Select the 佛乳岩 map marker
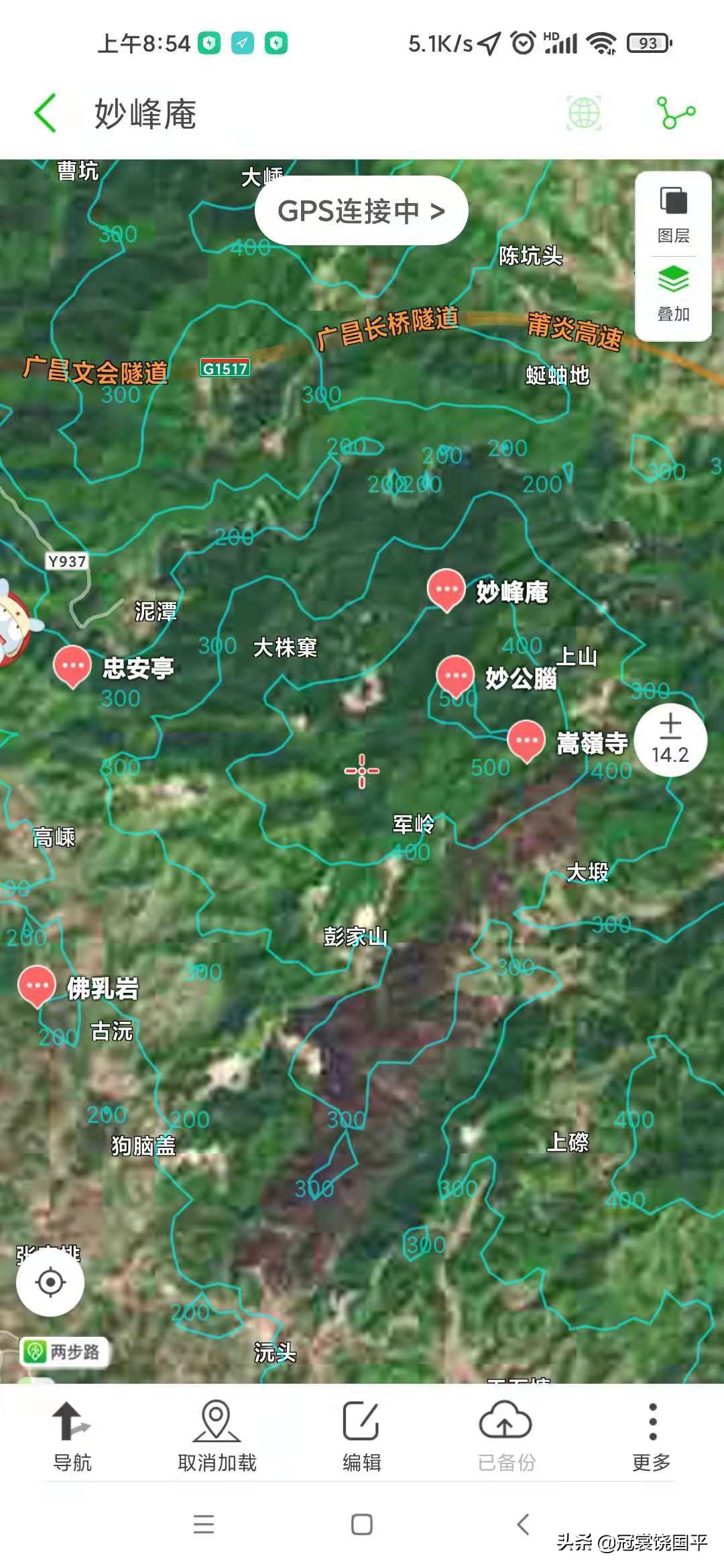 pos(37,986)
